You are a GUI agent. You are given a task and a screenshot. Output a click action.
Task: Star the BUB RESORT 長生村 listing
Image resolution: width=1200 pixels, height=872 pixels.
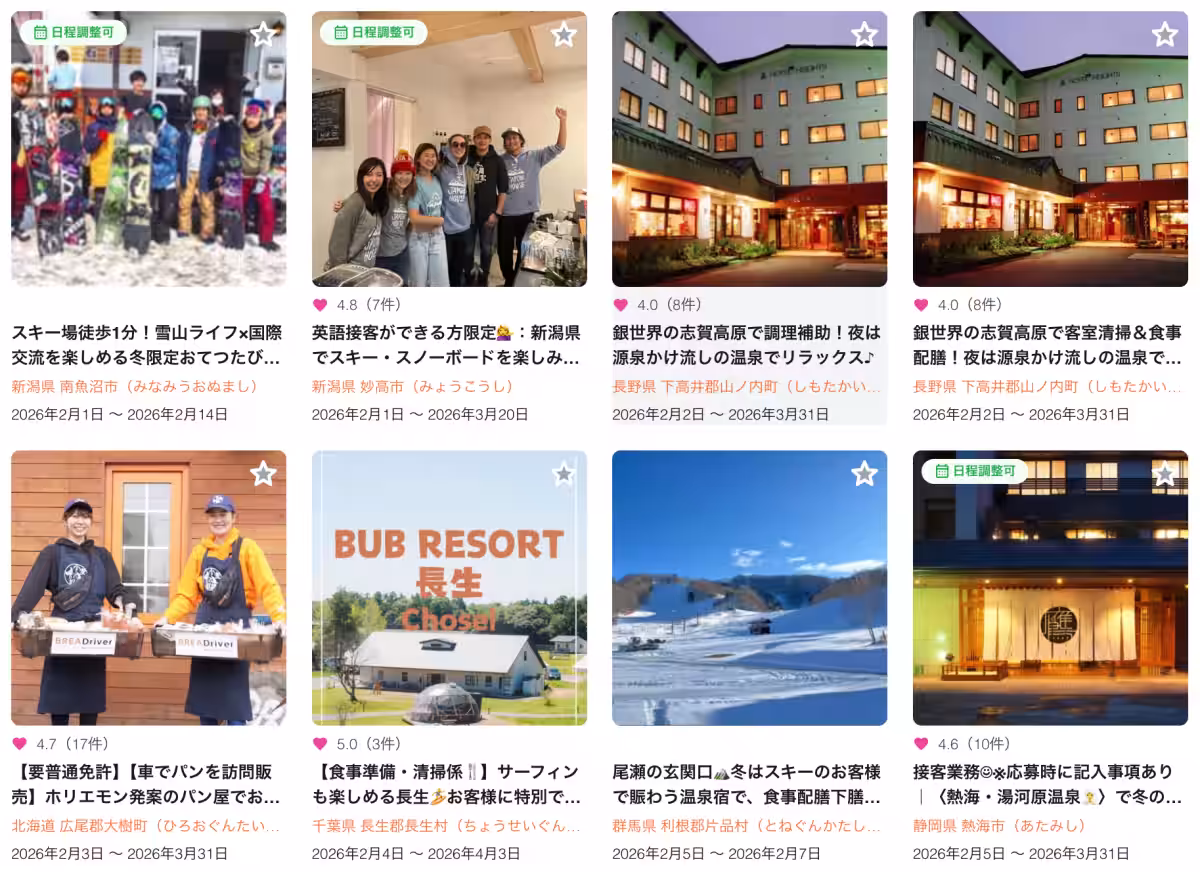click(x=564, y=474)
